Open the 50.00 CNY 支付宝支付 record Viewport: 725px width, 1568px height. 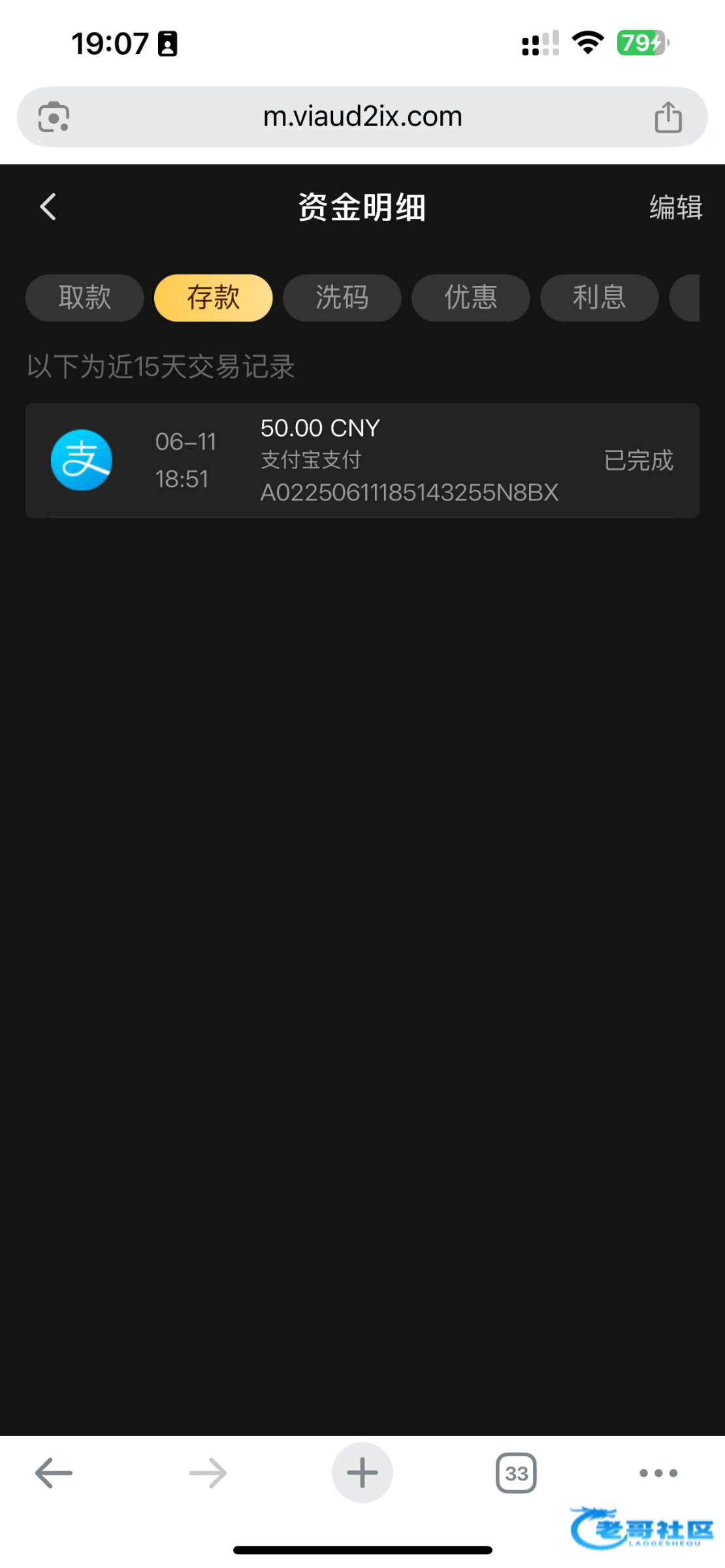click(x=362, y=460)
